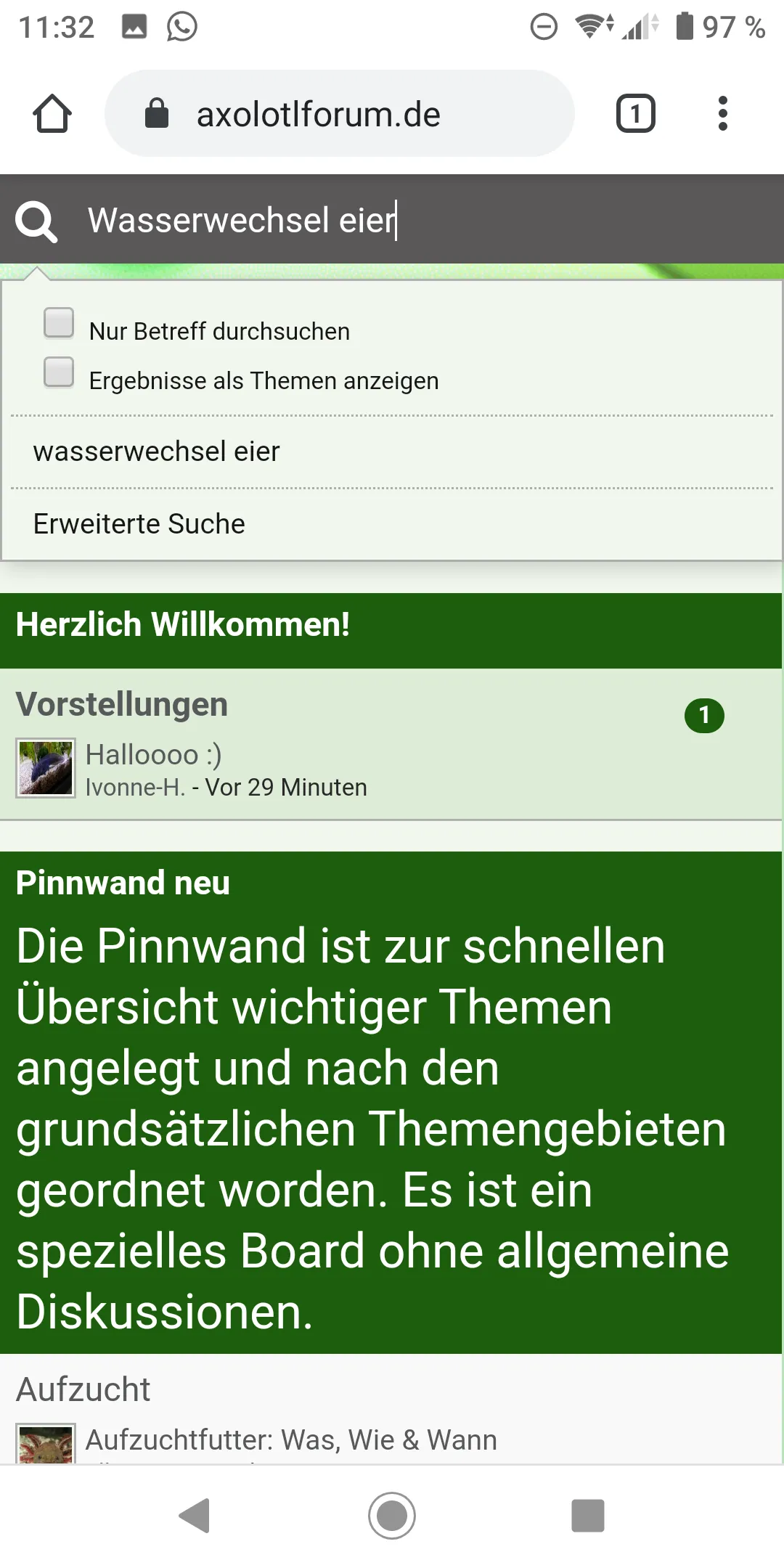The width and height of the screenshot is (784, 1568).
Task: Open Pinnwand neu category
Action: click(x=123, y=883)
